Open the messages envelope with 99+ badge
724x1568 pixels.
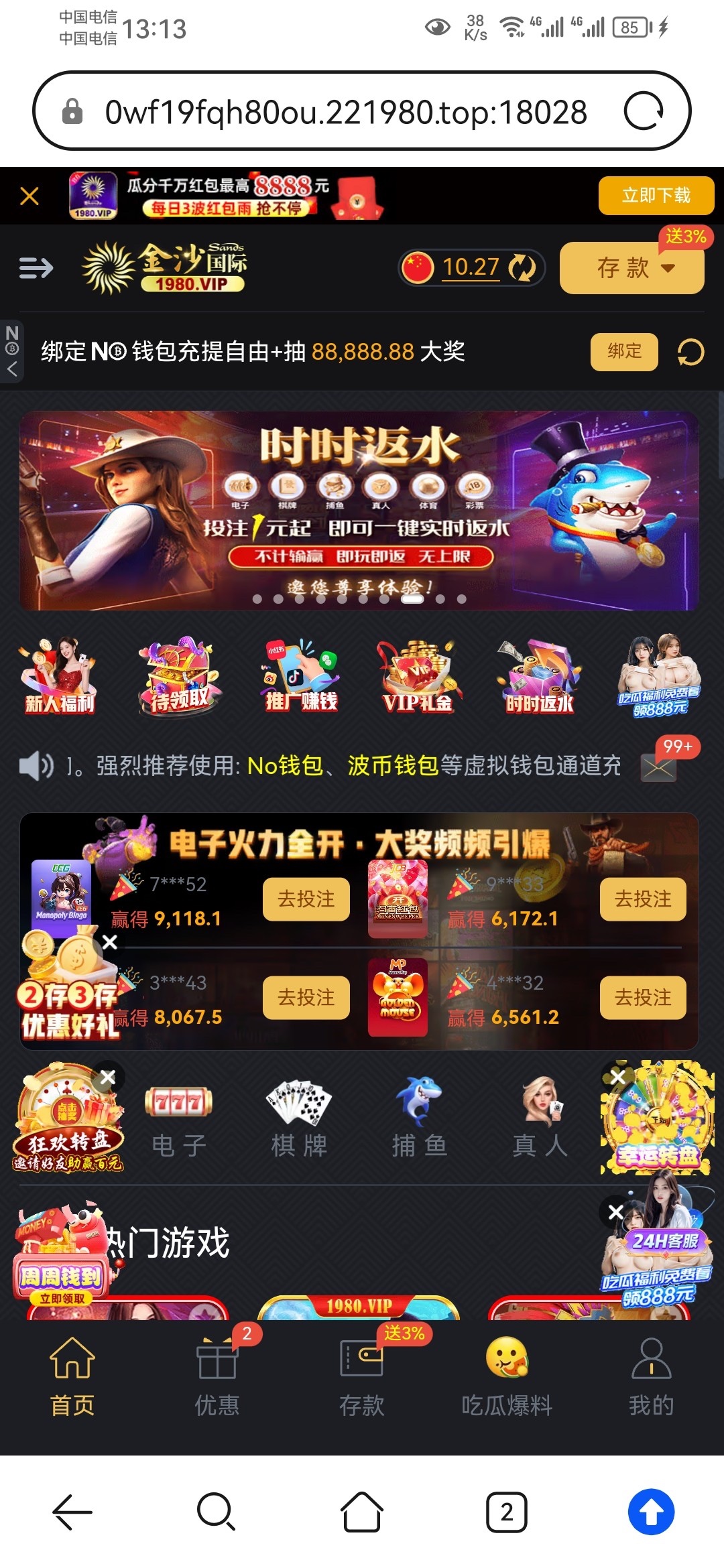coord(658,768)
